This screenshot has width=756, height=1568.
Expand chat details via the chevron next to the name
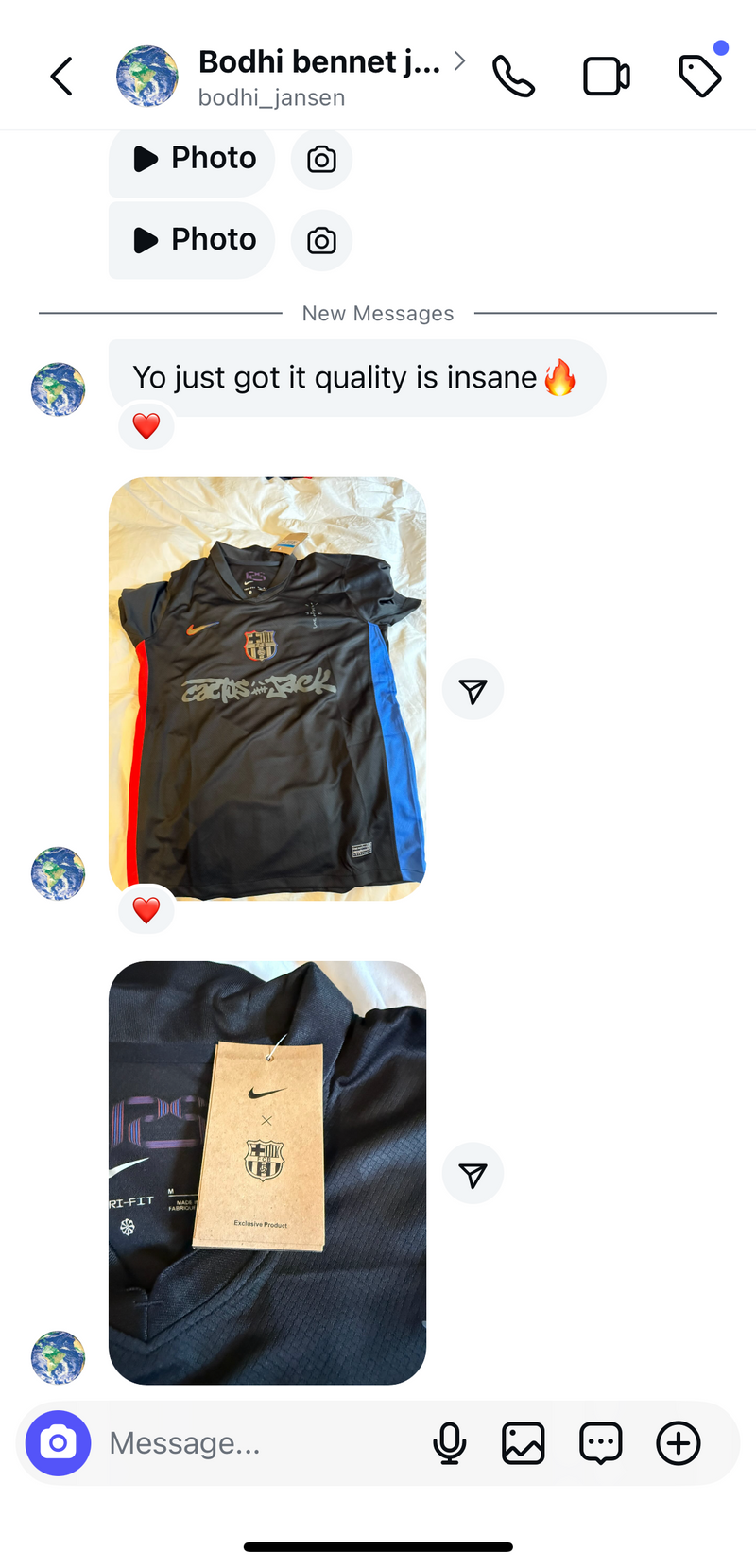click(458, 60)
